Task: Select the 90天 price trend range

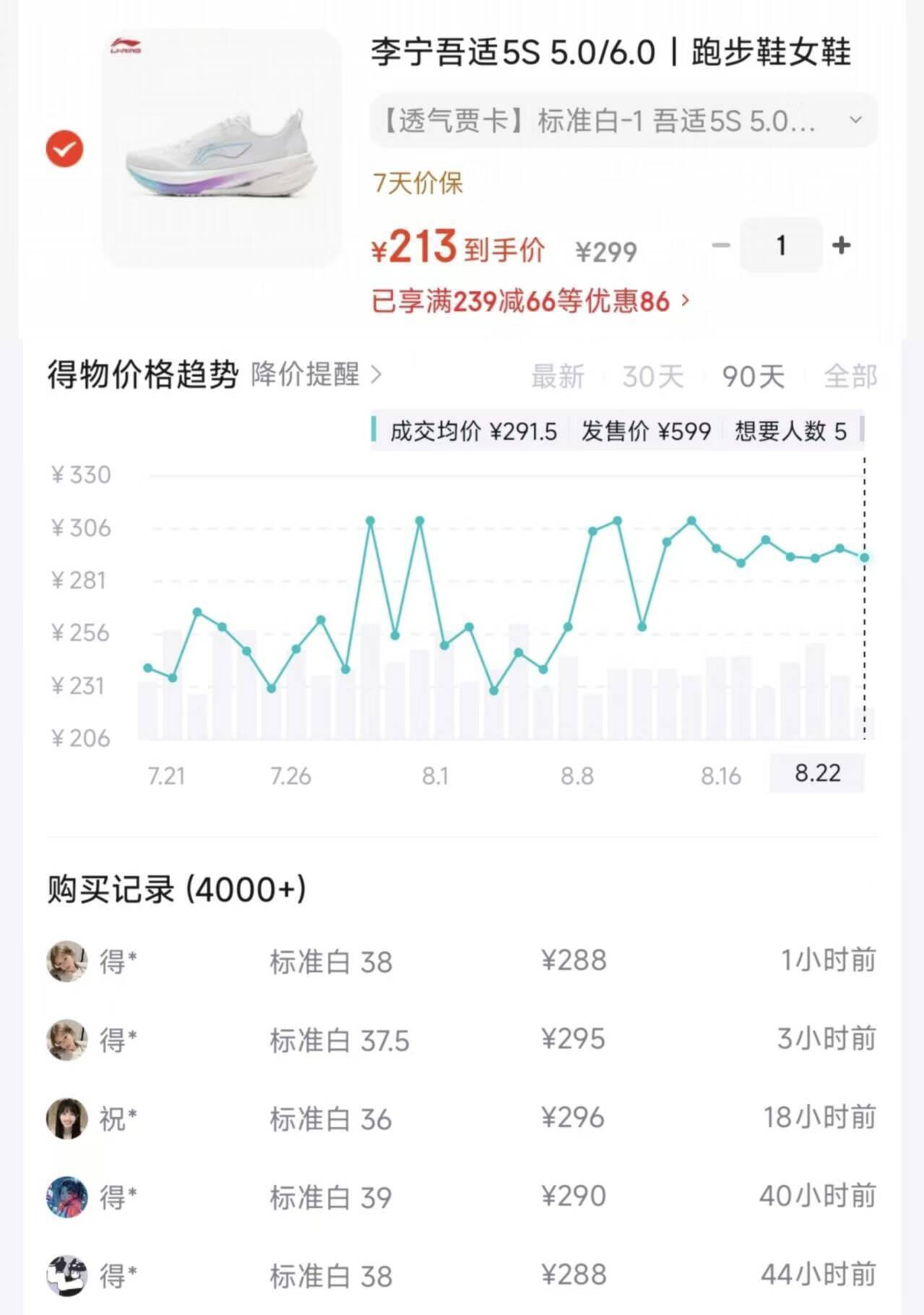Action: pyautogui.click(x=753, y=376)
